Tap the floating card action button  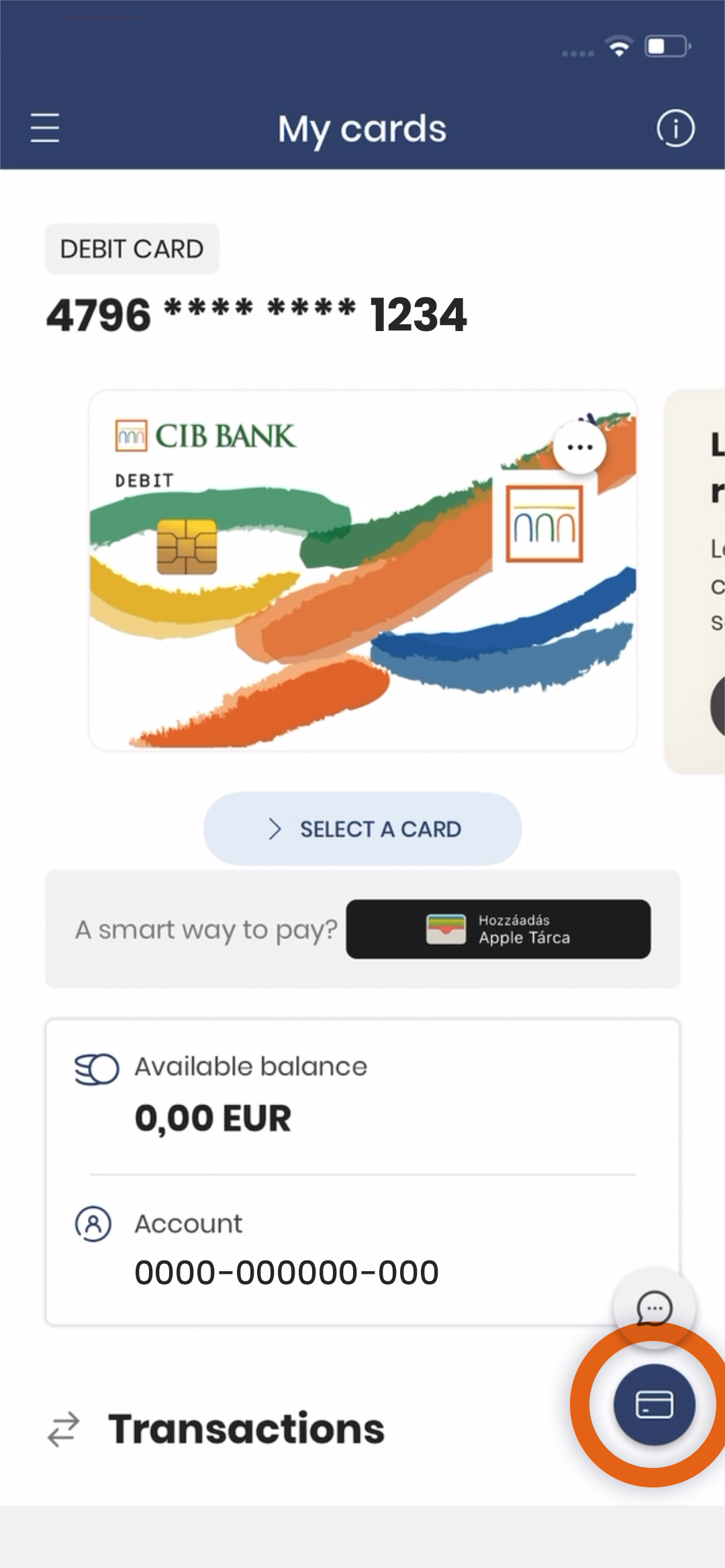pyautogui.click(x=654, y=1404)
